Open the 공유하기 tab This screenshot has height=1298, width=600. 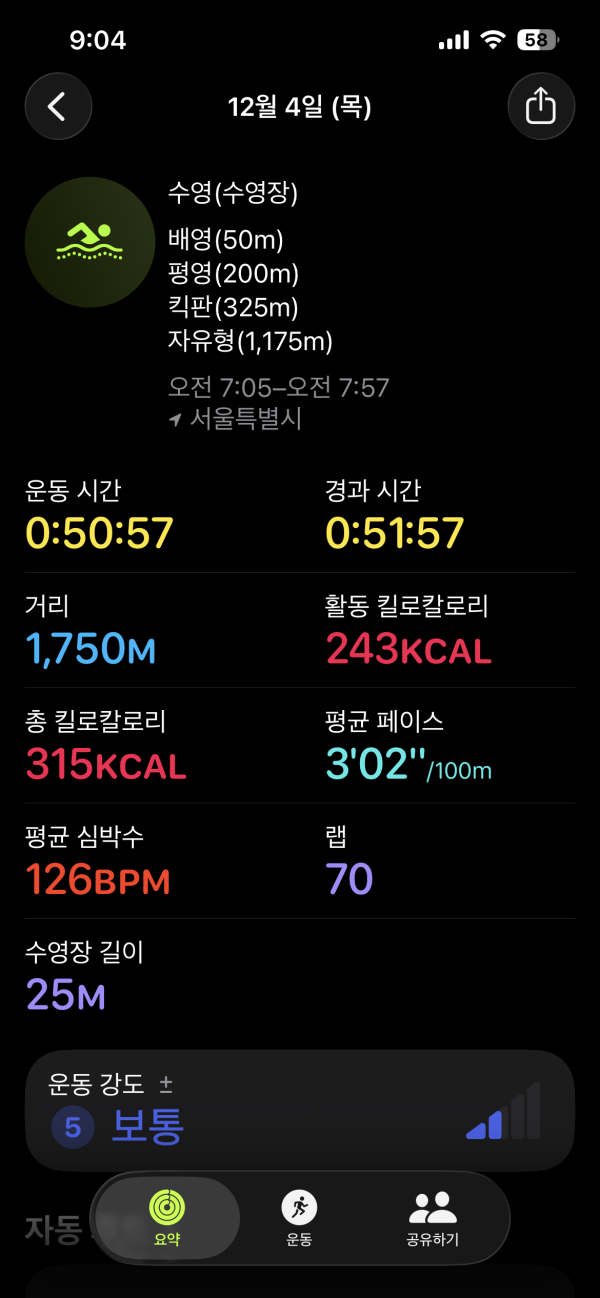pos(433,1217)
